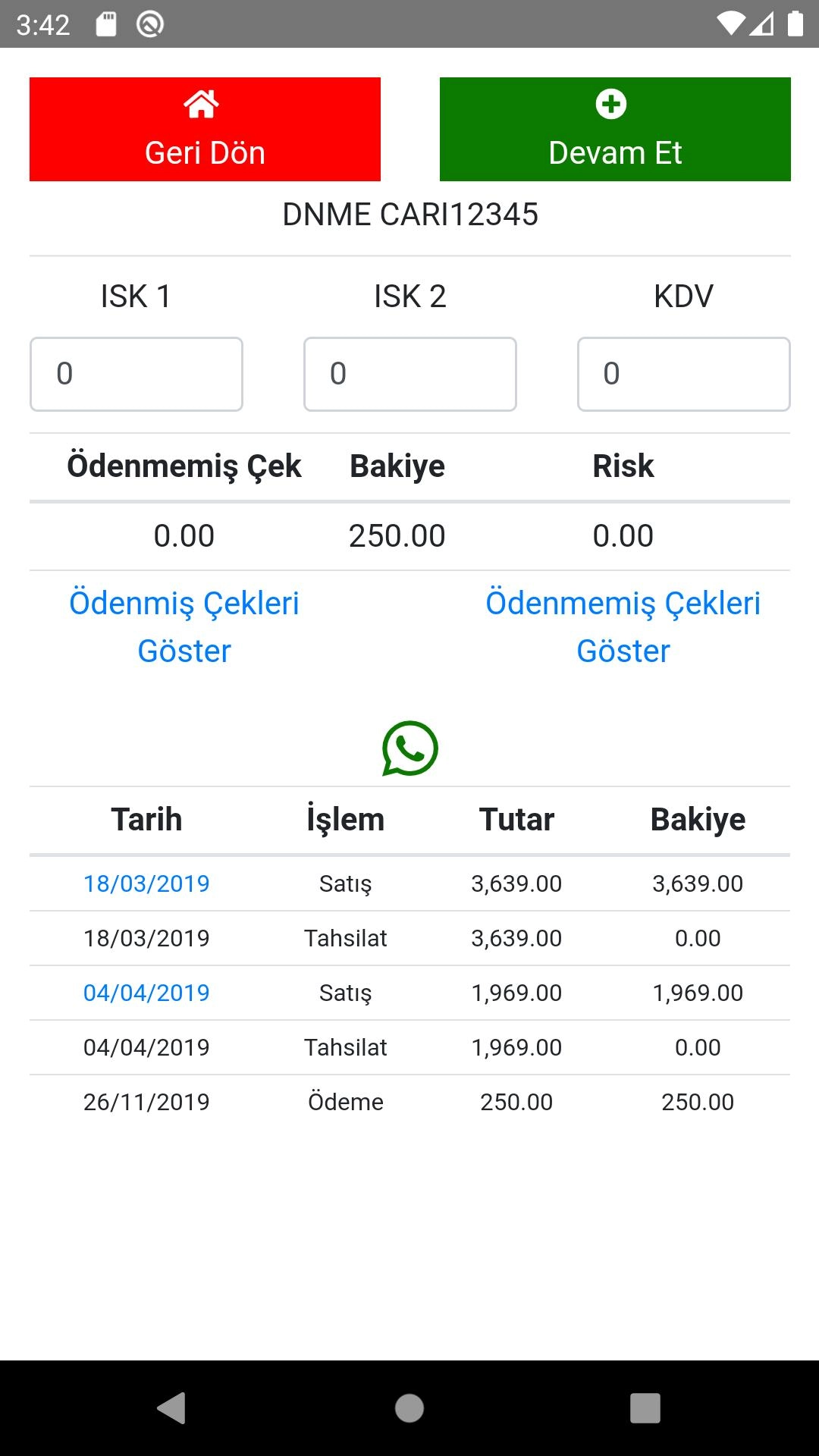
Task: Share via the WhatsApp icon
Action: [409, 748]
